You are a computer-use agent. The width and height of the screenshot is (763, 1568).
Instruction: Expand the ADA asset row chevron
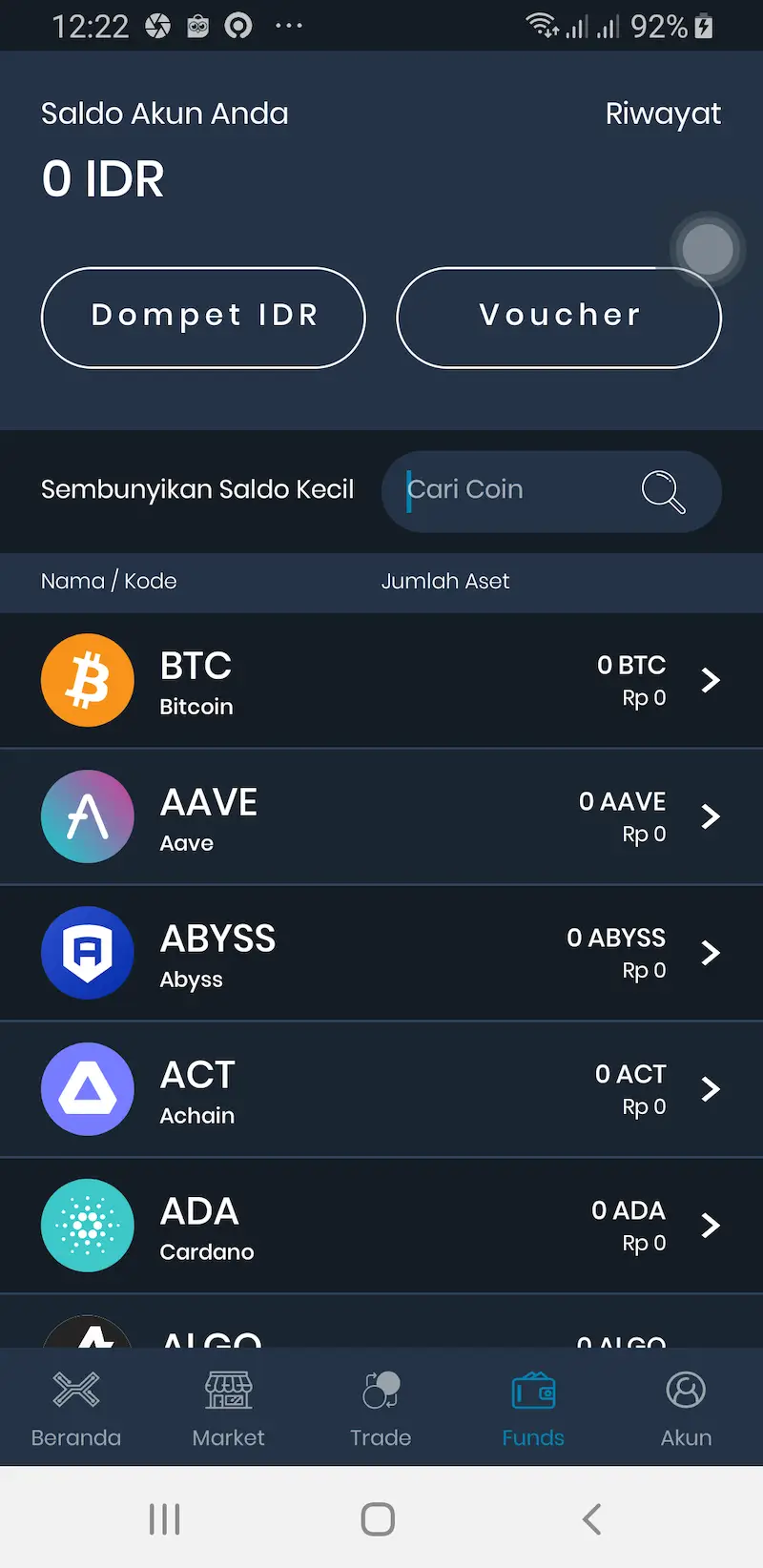coord(710,1225)
